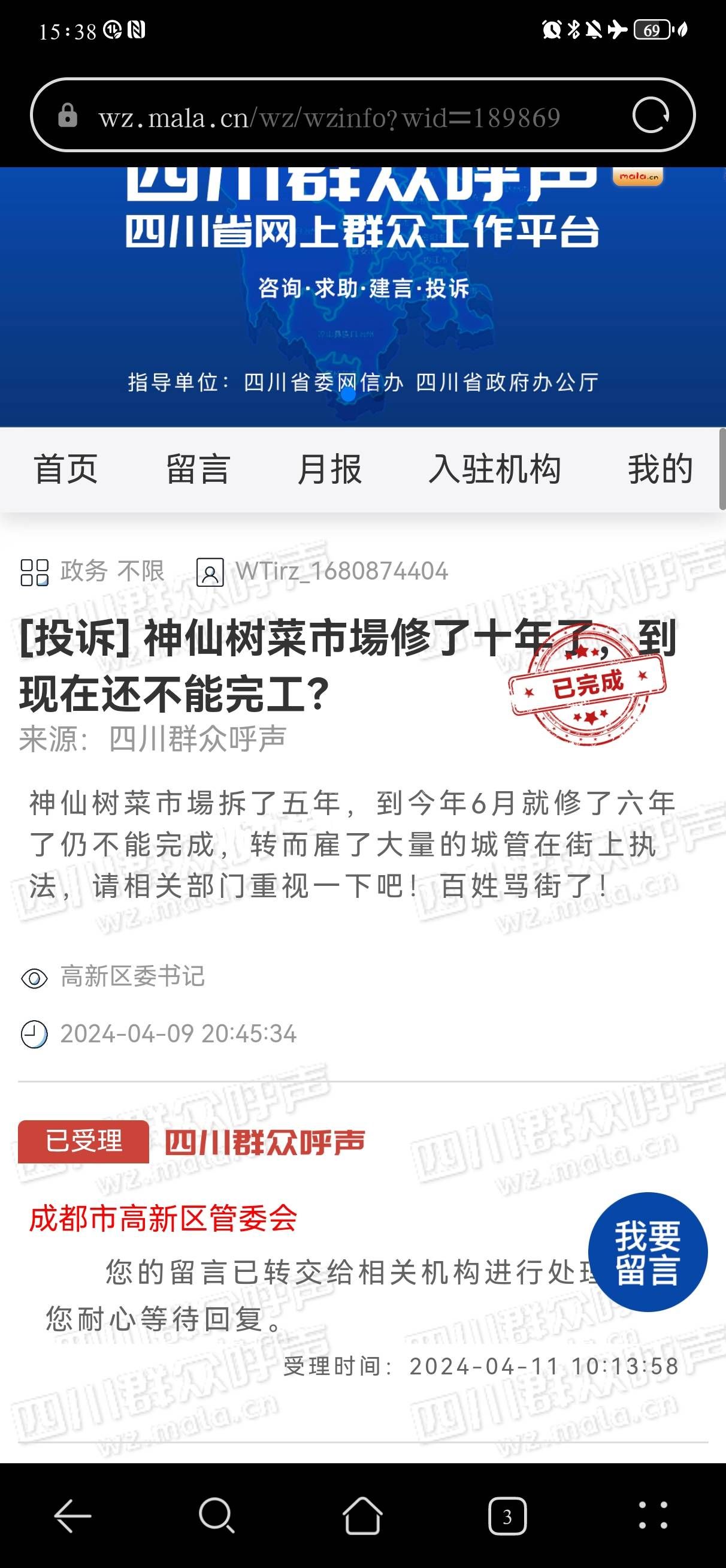
Task: Open browser search icon in bottom bar
Action: pyautogui.click(x=217, y=1515)
